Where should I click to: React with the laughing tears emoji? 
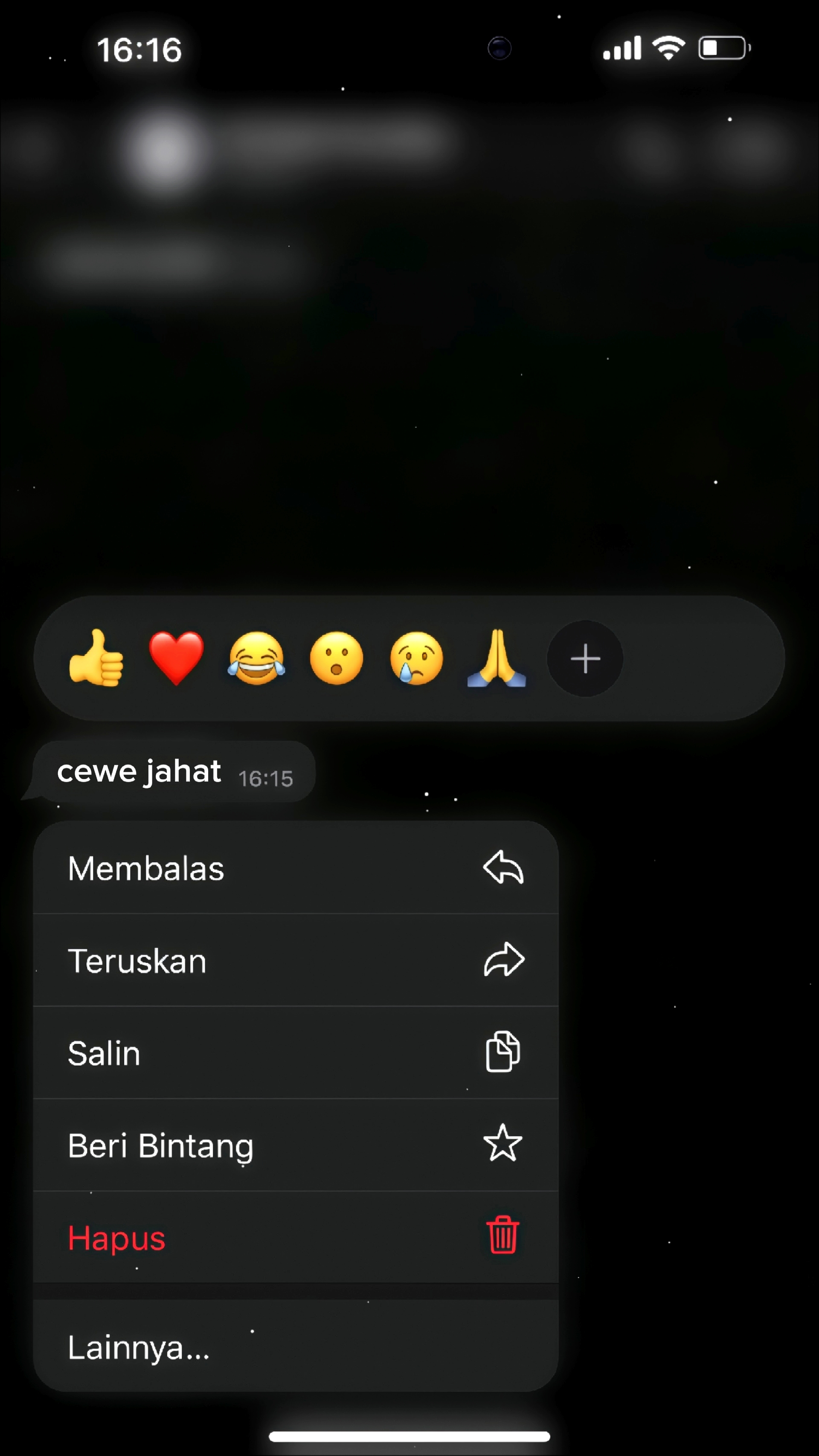click(257, 658)
